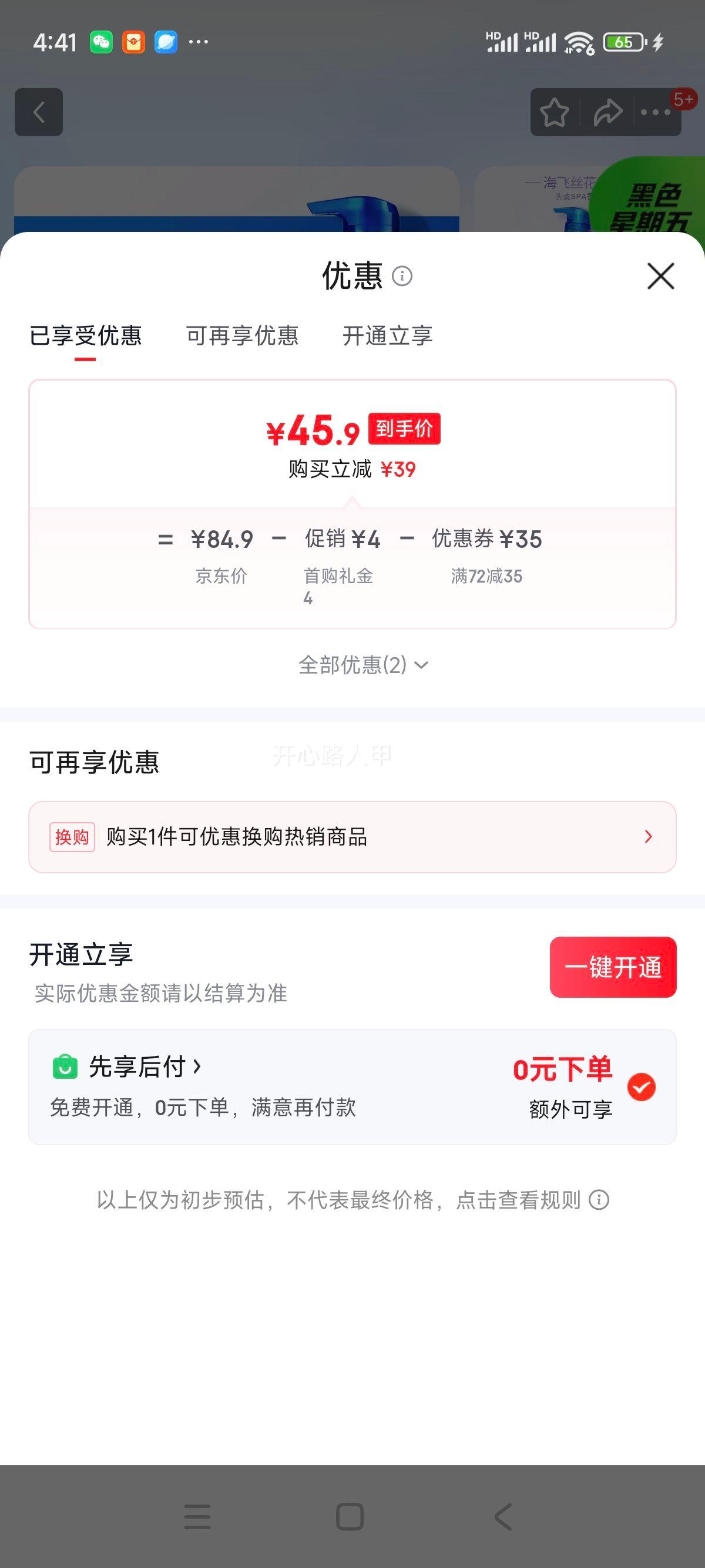Open the 换购 row chevron
The image size is (705, 1568).
coord(647,837)
